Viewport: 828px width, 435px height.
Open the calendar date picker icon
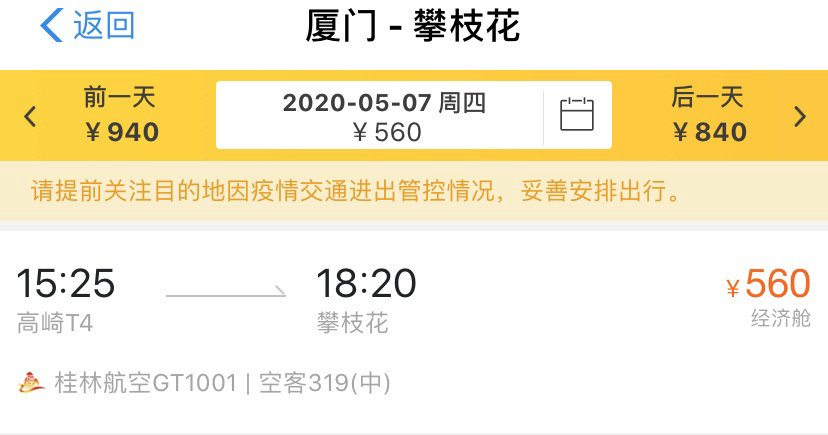(x=577, y=115)
